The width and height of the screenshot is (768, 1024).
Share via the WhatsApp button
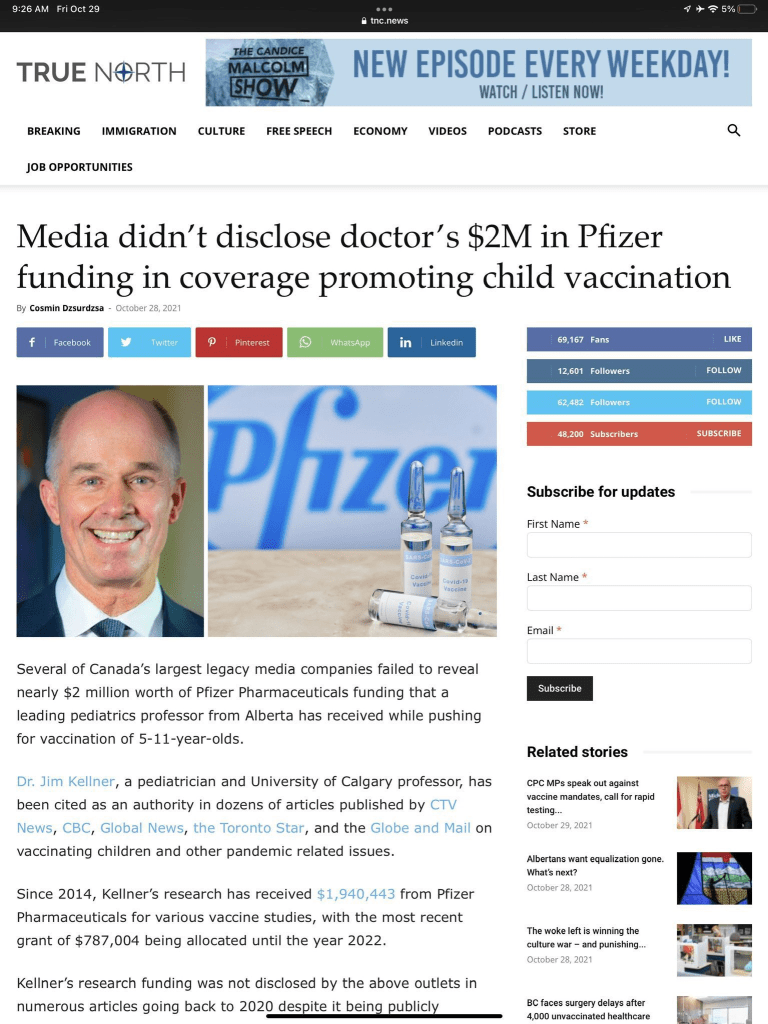coord(335,342)
